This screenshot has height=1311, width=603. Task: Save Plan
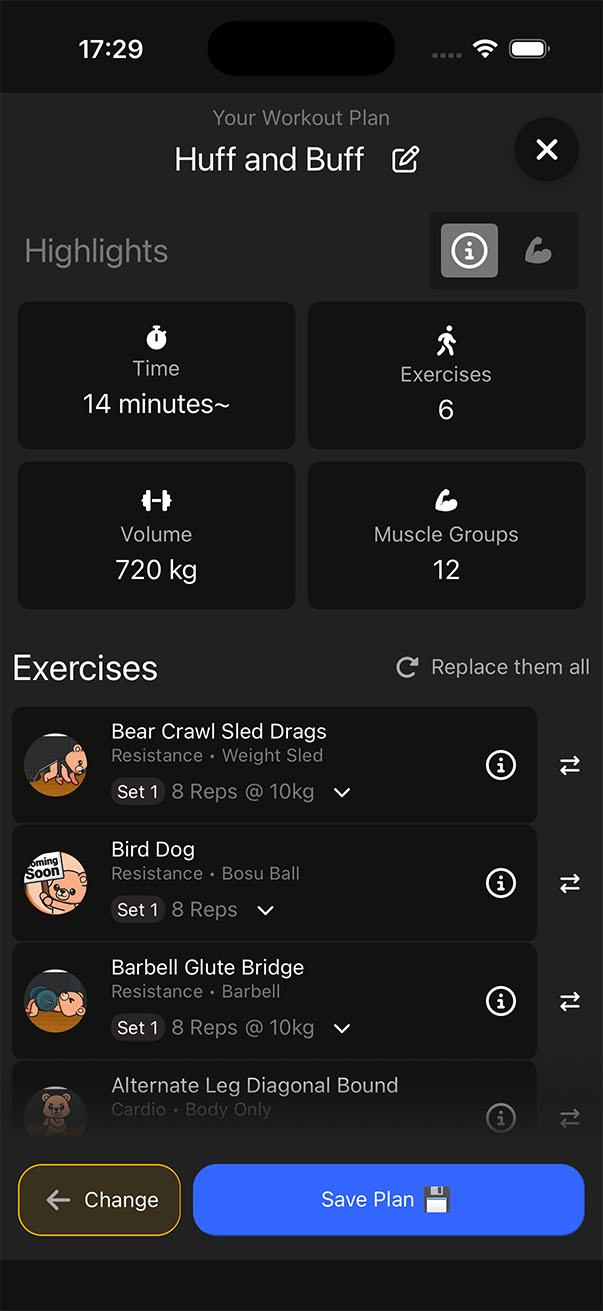pos(388,1200)
